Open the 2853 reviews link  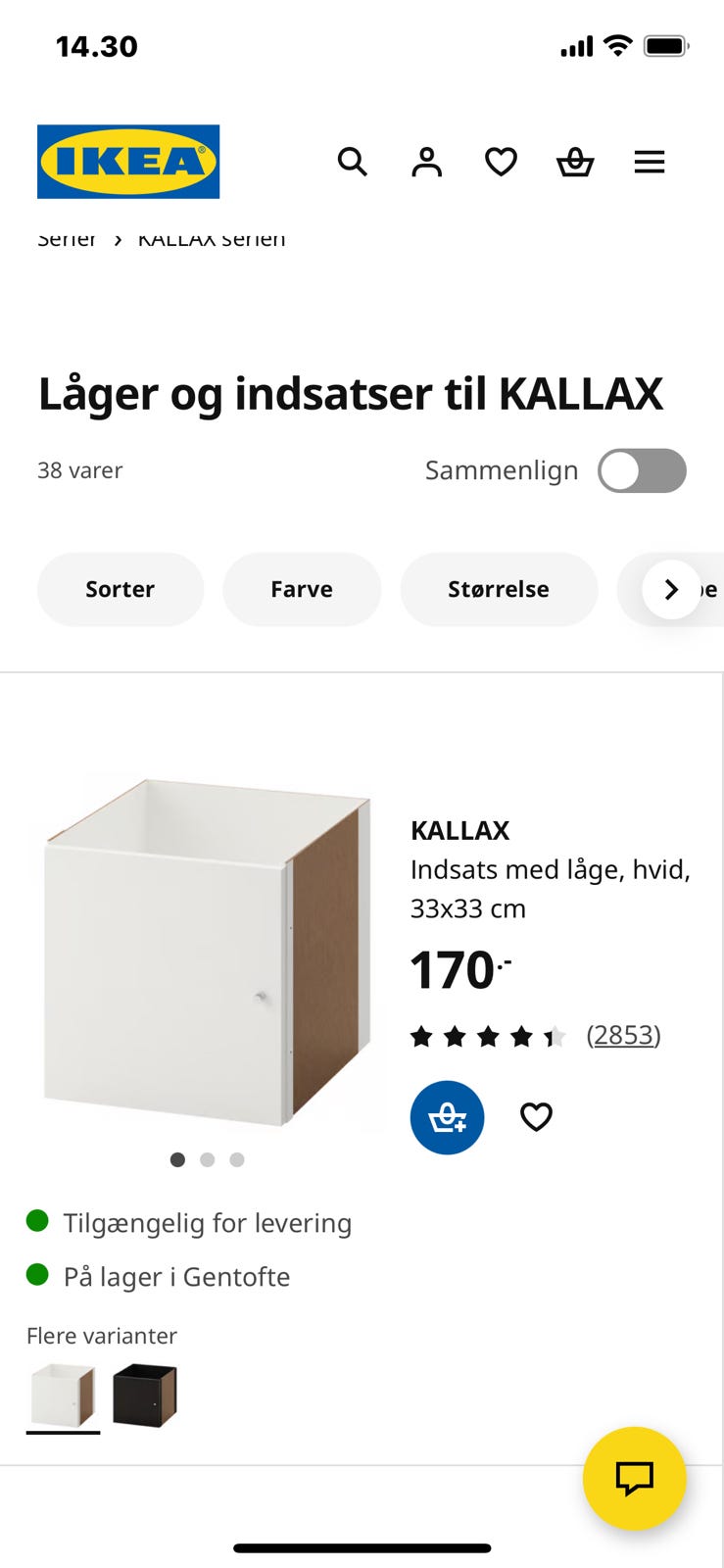(x=623, y=1035)
